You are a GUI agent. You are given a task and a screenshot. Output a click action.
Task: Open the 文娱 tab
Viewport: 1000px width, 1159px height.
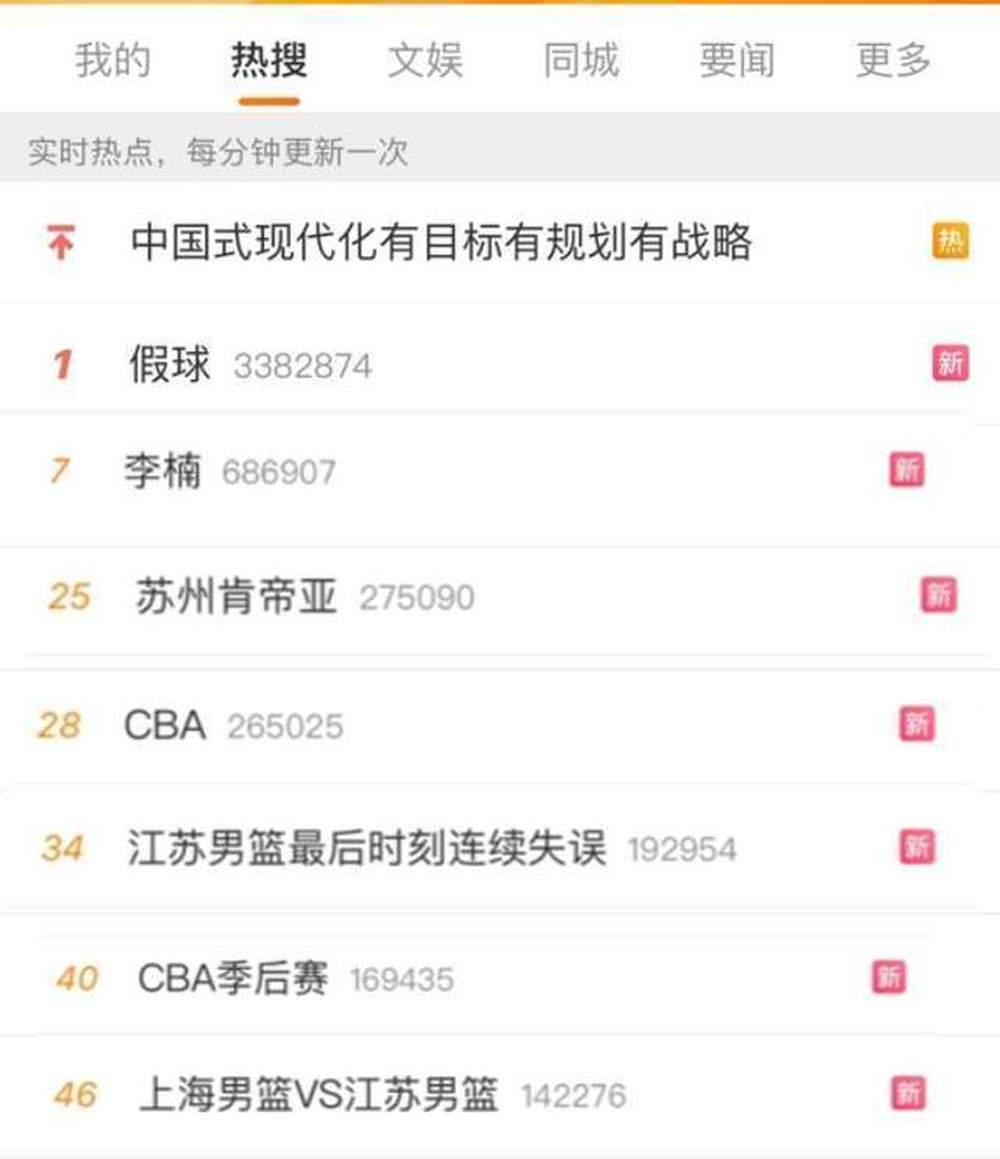pyautogui.click(x=425, y=60)
